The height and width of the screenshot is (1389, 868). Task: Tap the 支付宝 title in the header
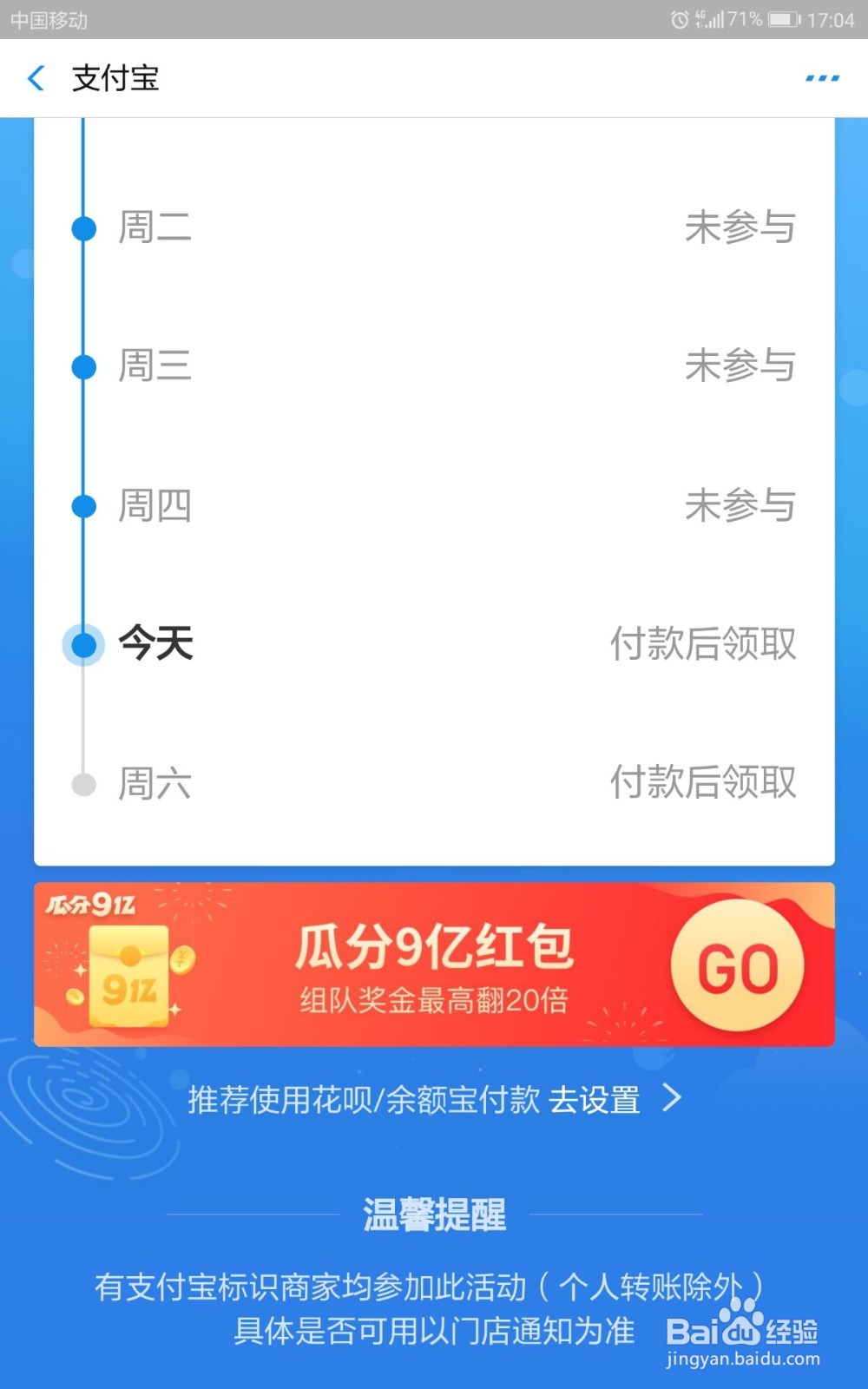click(115, 78)
